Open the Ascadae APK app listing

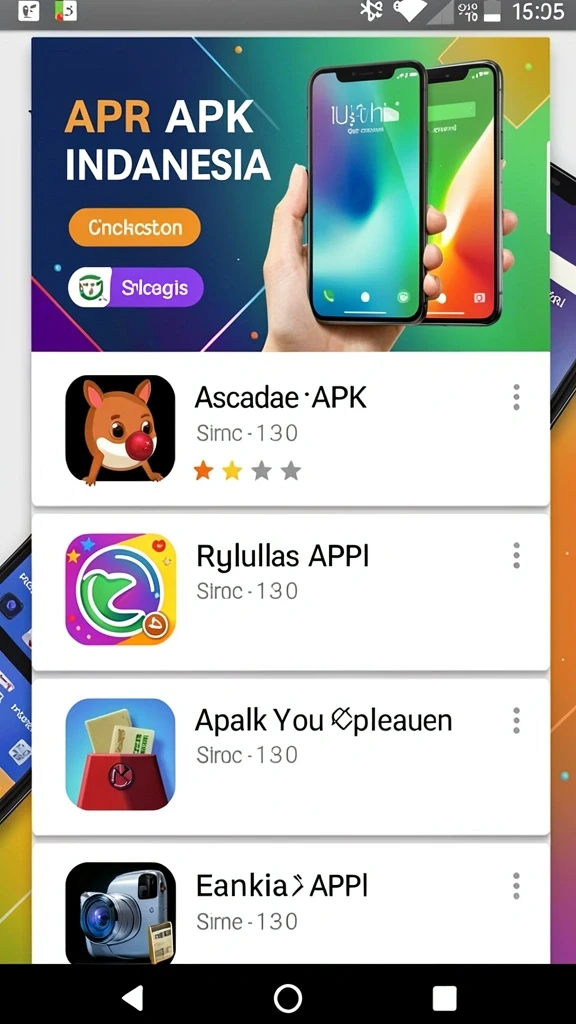291,429
